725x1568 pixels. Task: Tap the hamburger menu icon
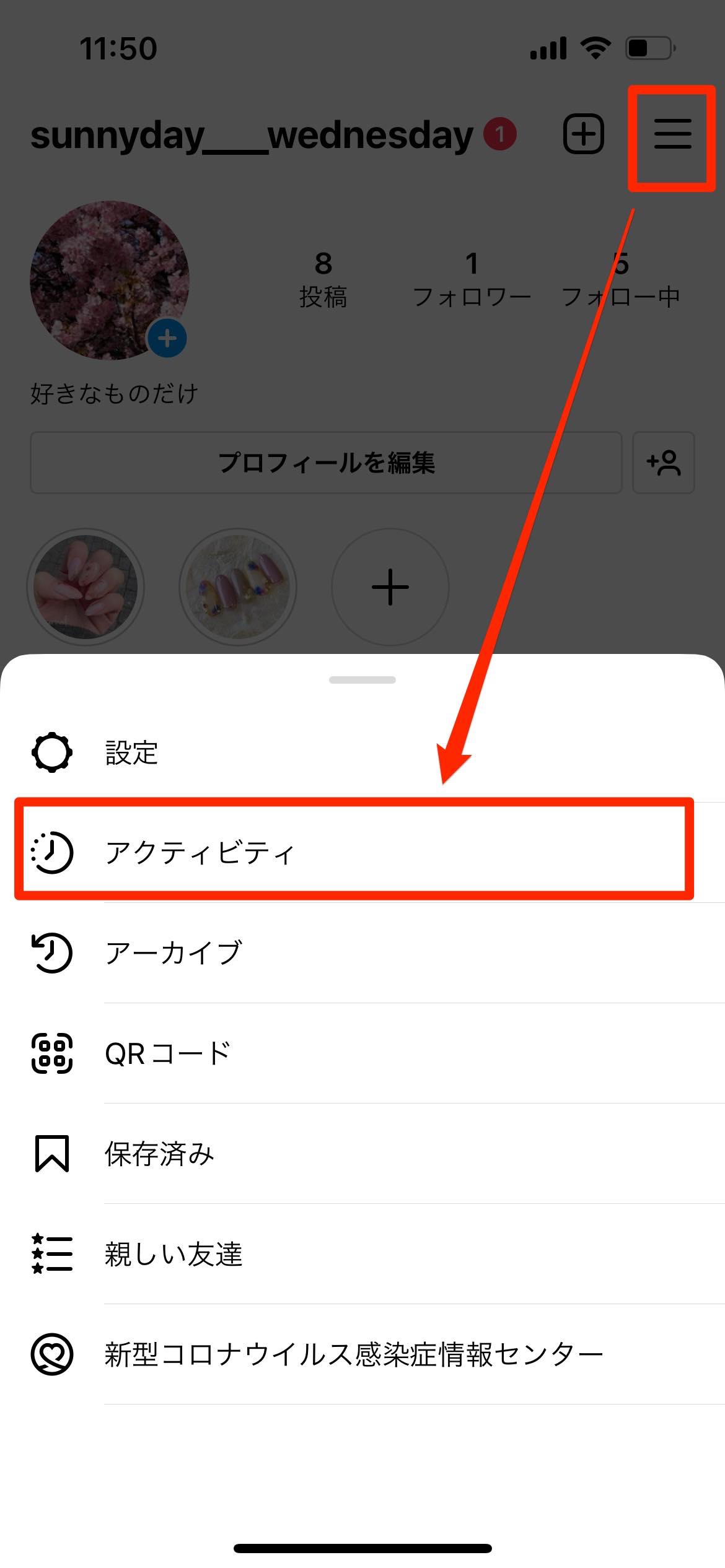tap(672, 134)
